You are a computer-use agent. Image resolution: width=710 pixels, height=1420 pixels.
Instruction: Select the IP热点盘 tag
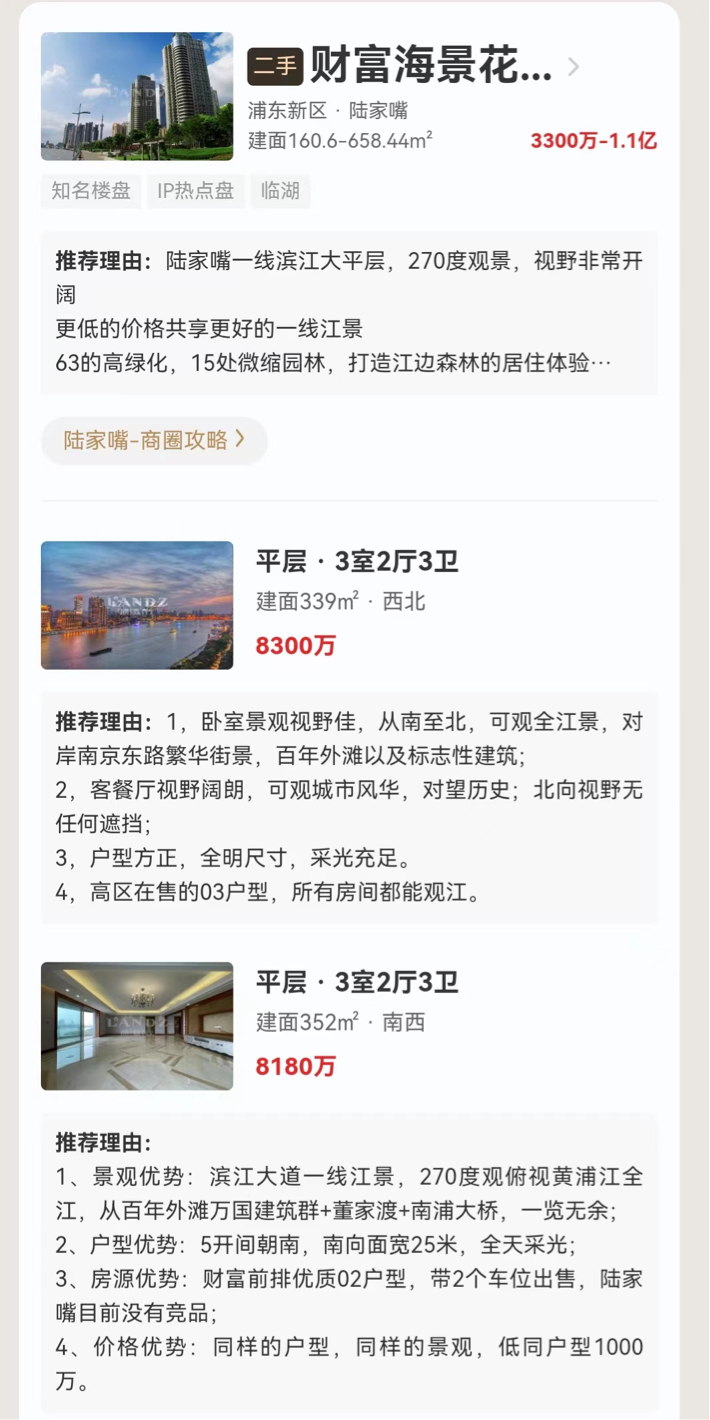coord(196,191)
